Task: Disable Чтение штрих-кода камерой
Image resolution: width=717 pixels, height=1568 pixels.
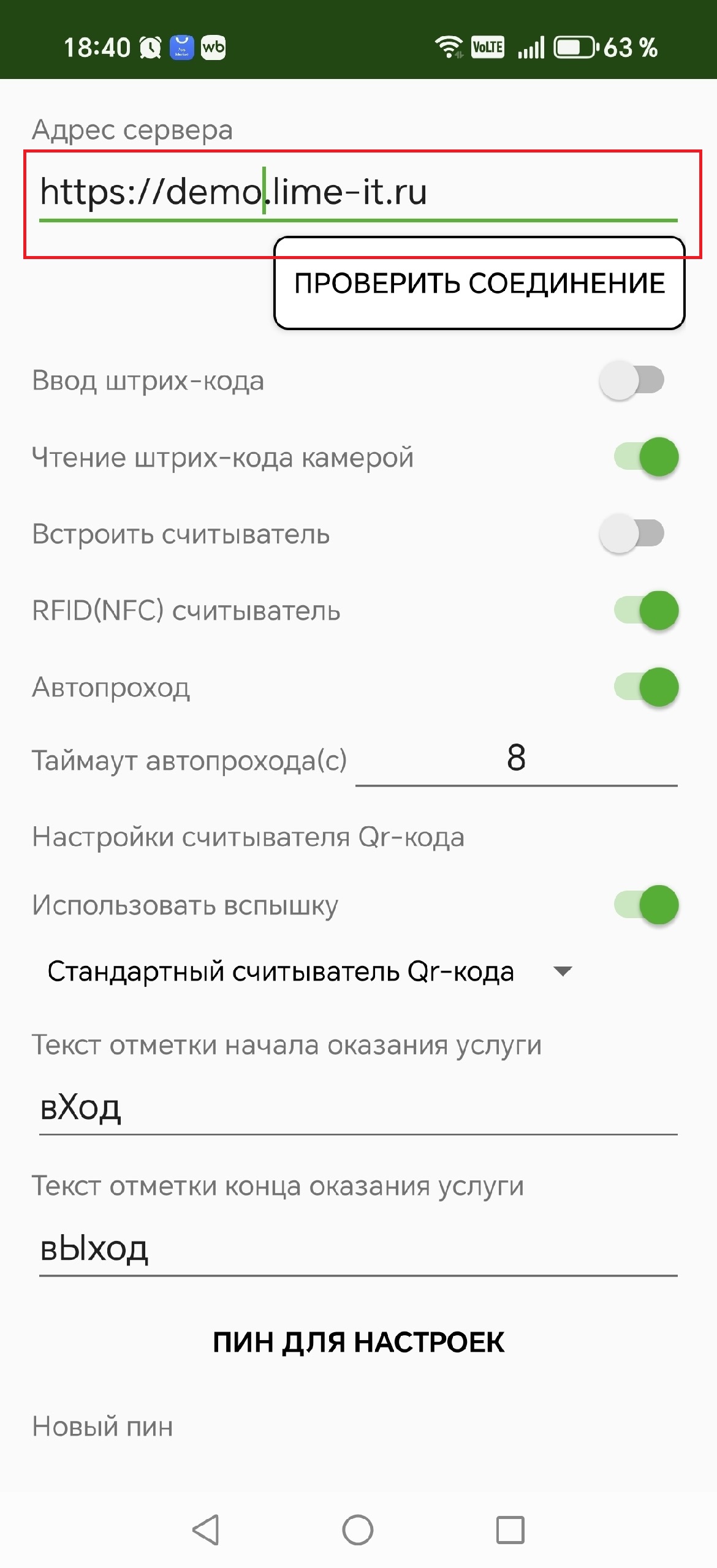Action: click(646, 457)
